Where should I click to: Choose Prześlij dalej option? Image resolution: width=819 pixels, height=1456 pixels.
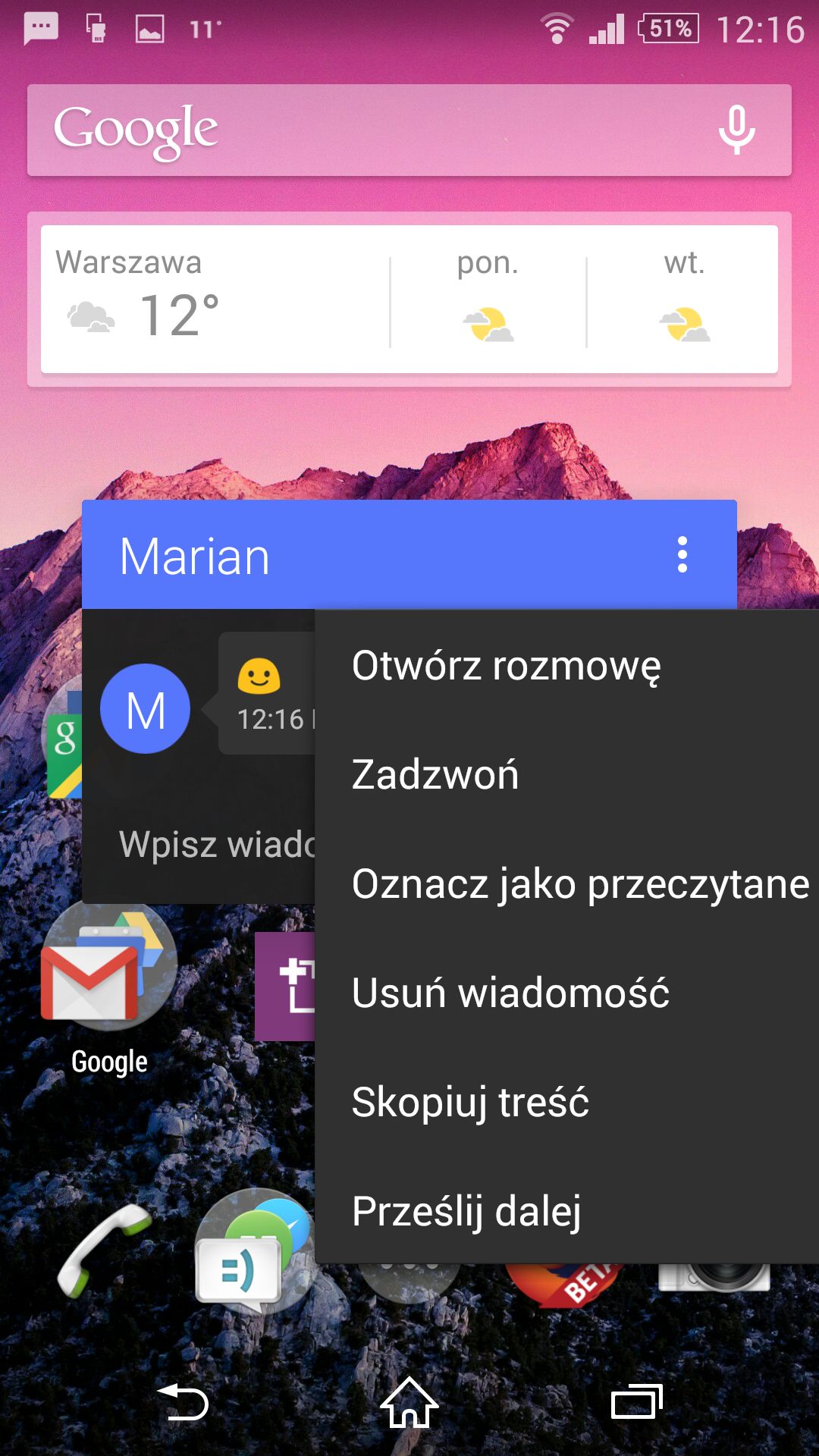pyautogui.click(x=566, y=1210)
